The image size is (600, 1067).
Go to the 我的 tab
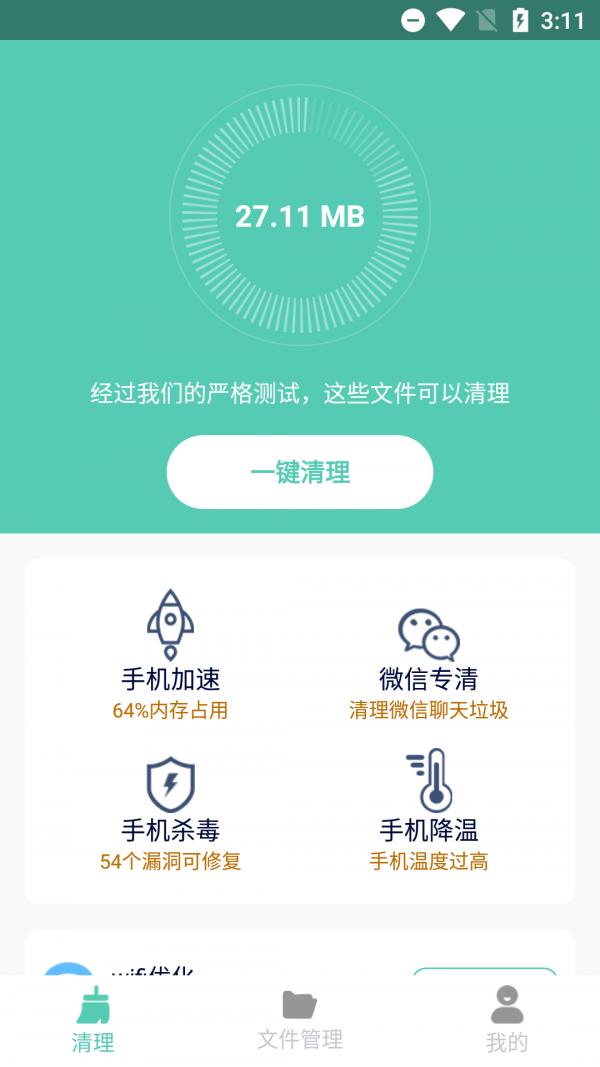[506, 1020]
